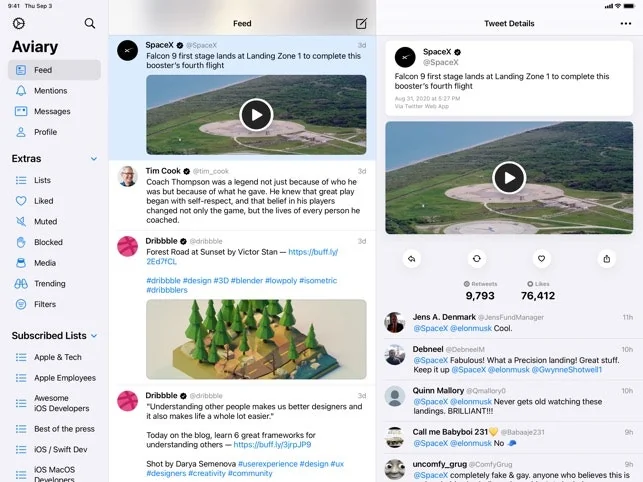Like the SpaceX tweet
This screenshot has height=482, width=643.
tap(541, 258)
